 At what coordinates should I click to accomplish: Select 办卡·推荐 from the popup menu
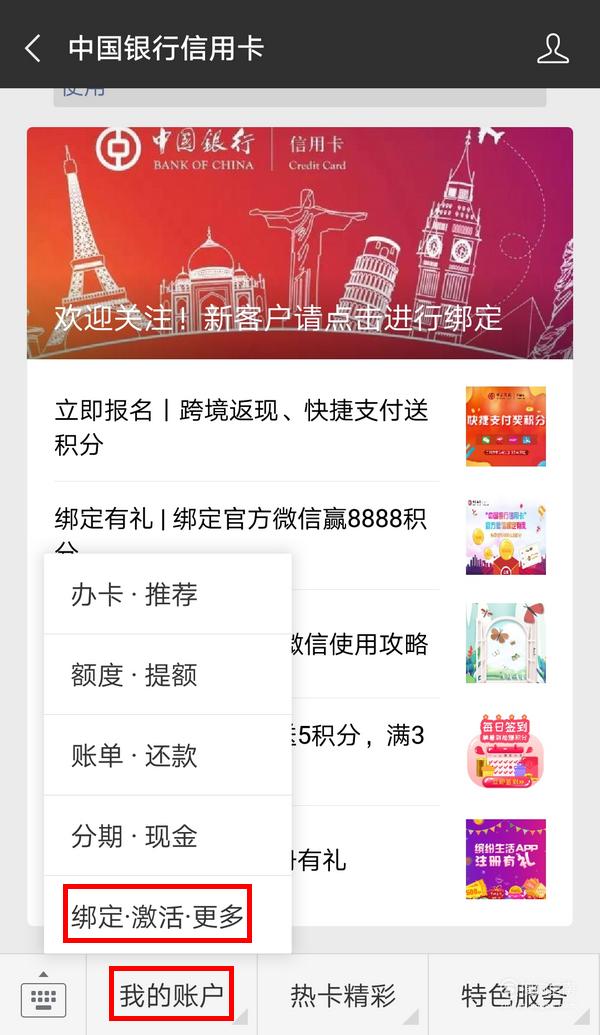pyautogui.click(x=168, y=594)
